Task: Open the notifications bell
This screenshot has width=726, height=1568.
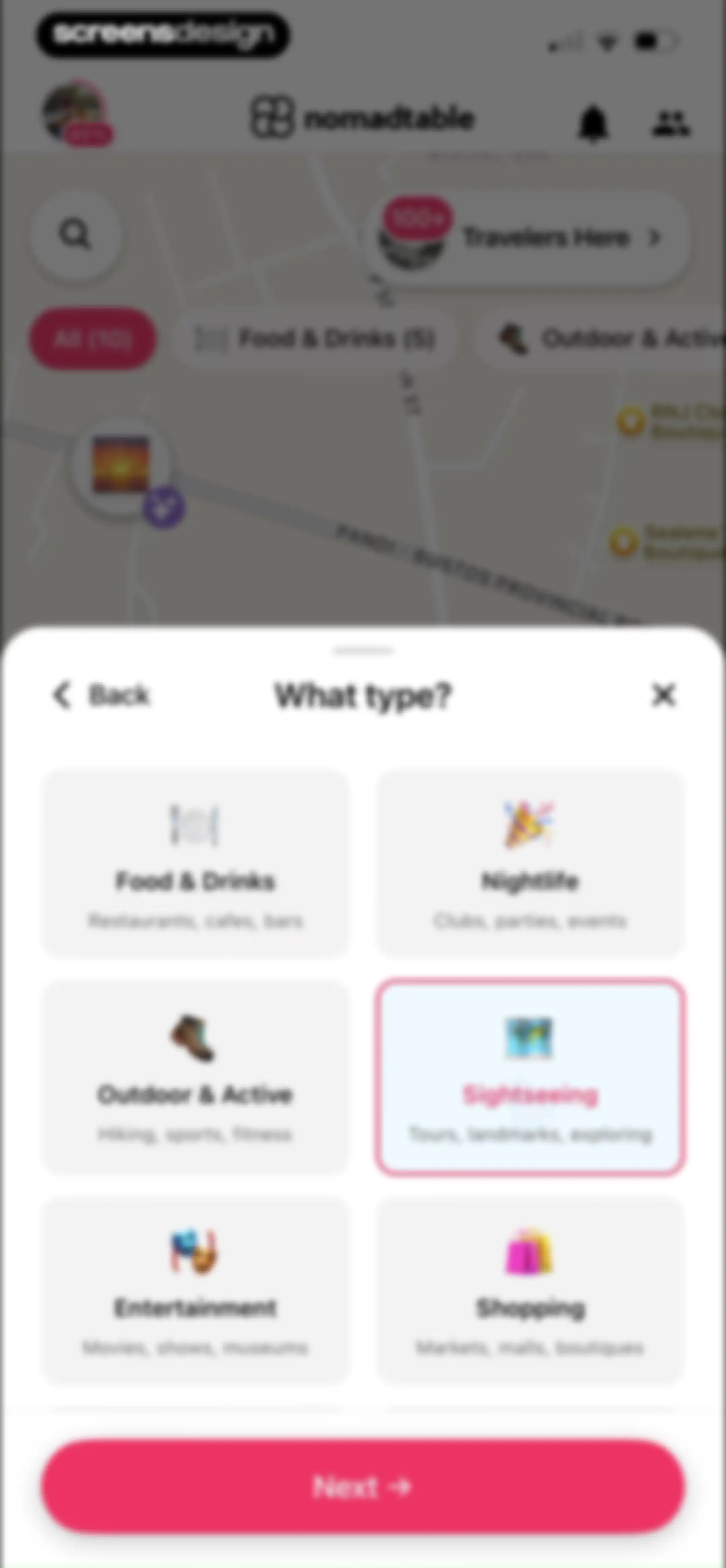Action: [x=593, y=124]
